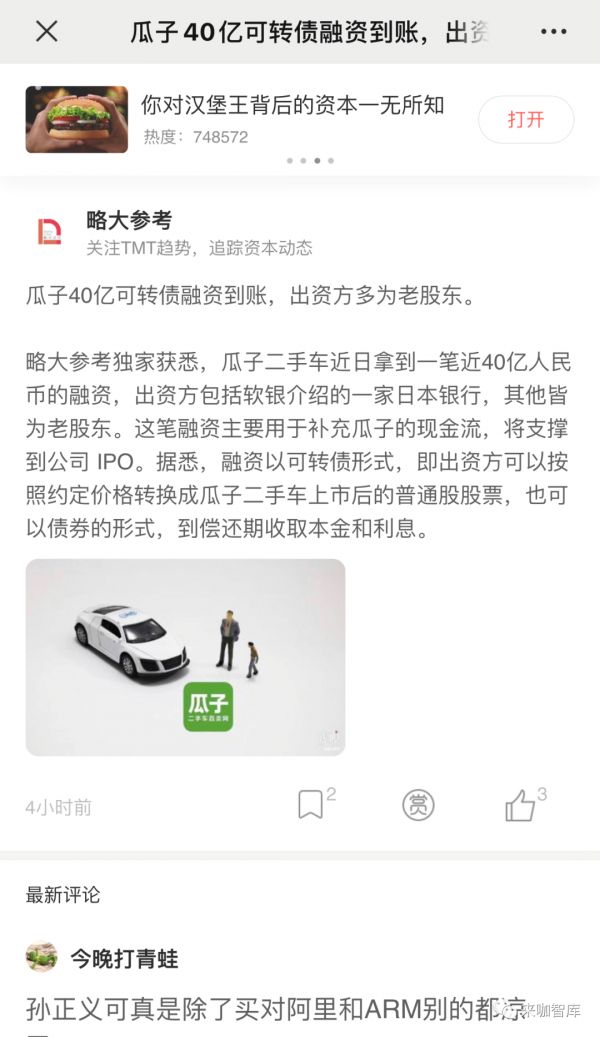View the 瓜子二手车 image in full
The image size is (600, 1037).
[185, 657]
